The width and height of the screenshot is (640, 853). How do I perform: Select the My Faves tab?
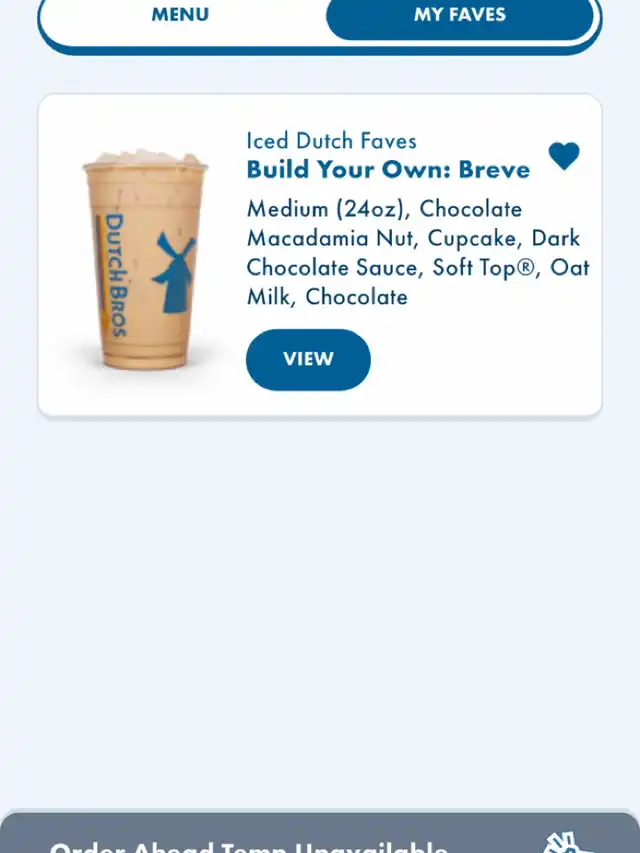[x=460, y=15]
